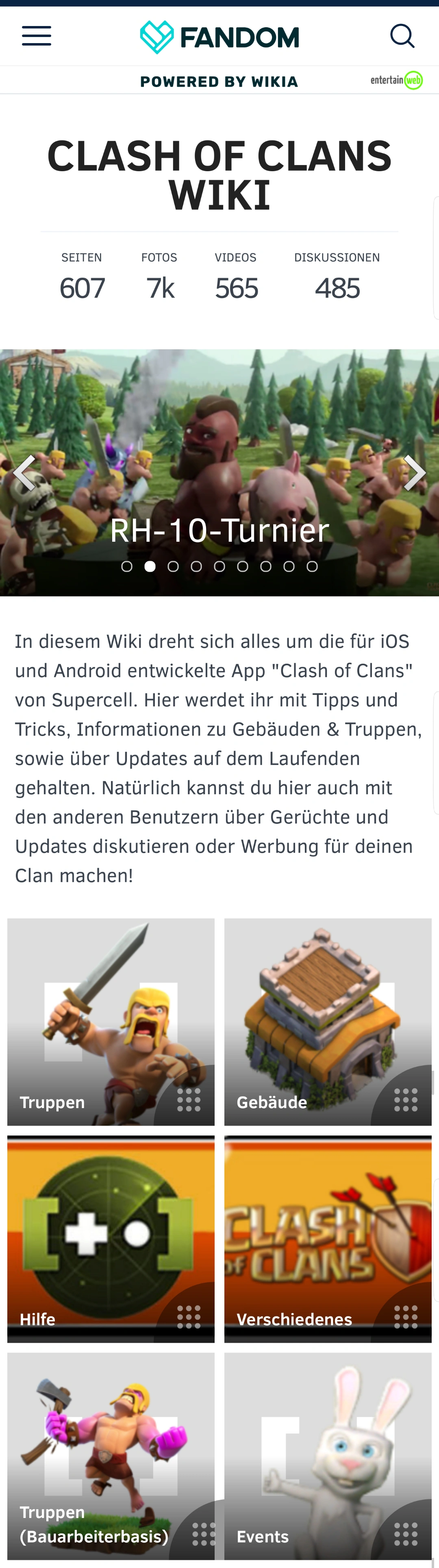Image resolution: width=439 pixels, height=1568 pixels.
Task: Jump to the last carousel dot
Action: click(x=312, y=567)
